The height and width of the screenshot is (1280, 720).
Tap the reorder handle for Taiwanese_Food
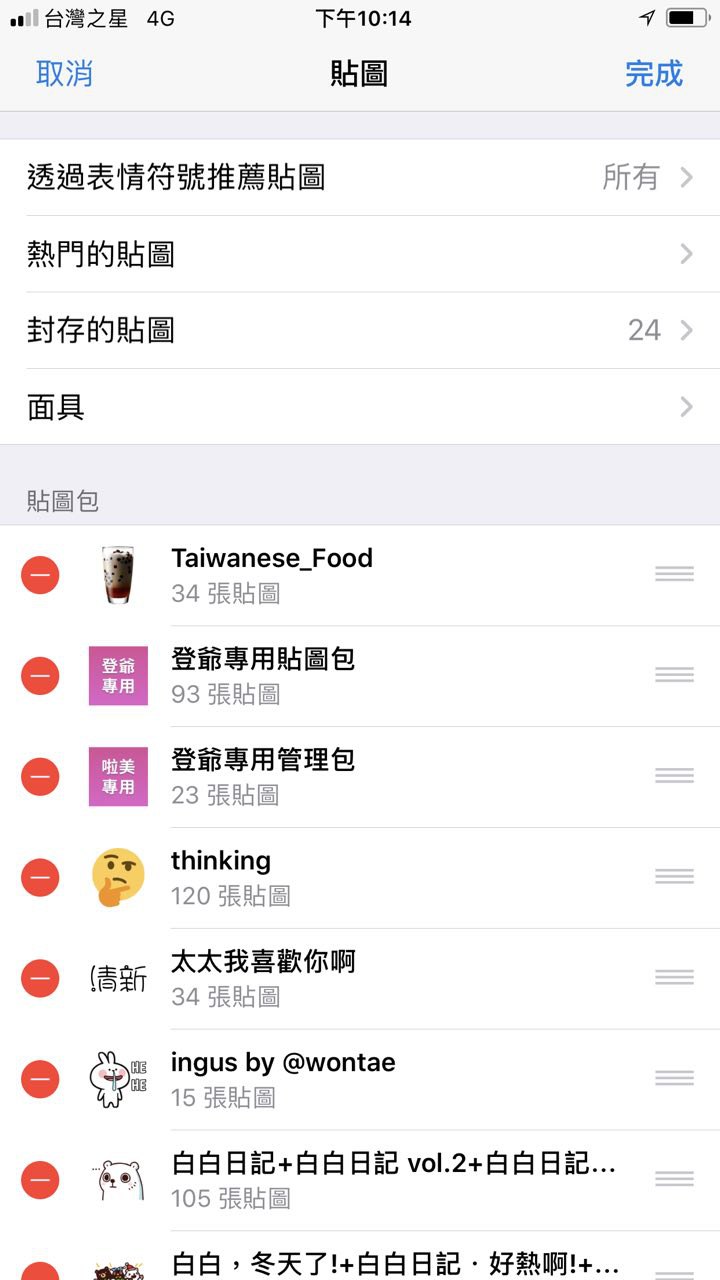pyautogui.click(x=674, y=574)
